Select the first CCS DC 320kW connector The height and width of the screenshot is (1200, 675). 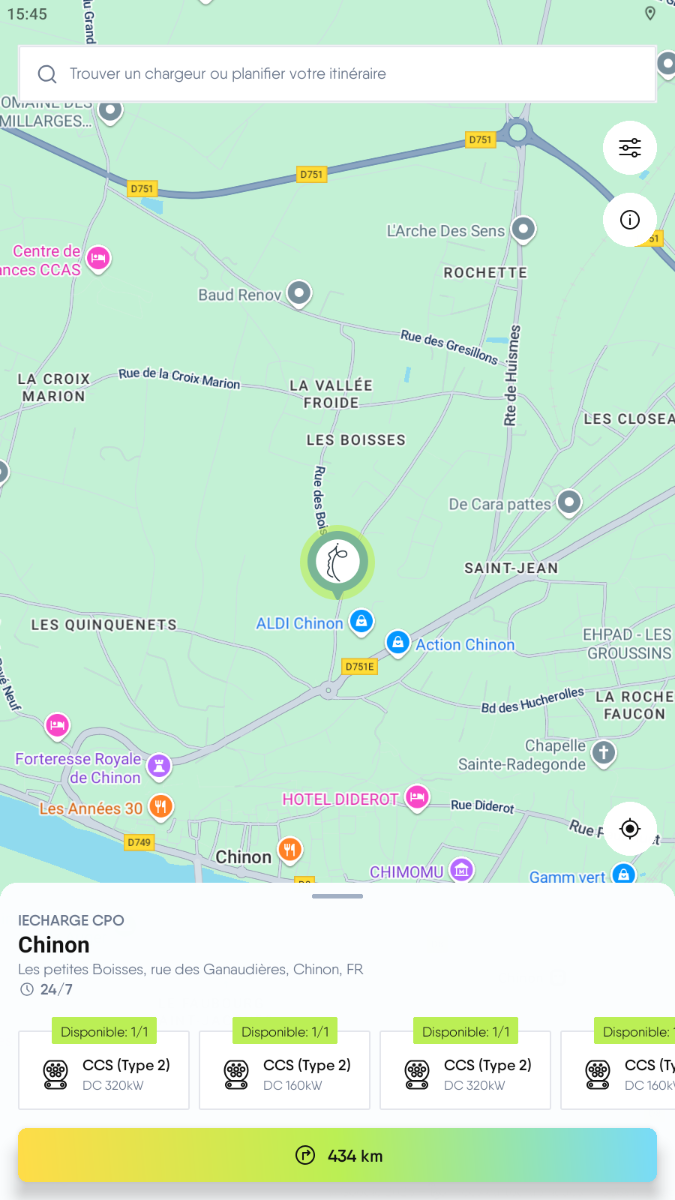(x=104, y=1070)
